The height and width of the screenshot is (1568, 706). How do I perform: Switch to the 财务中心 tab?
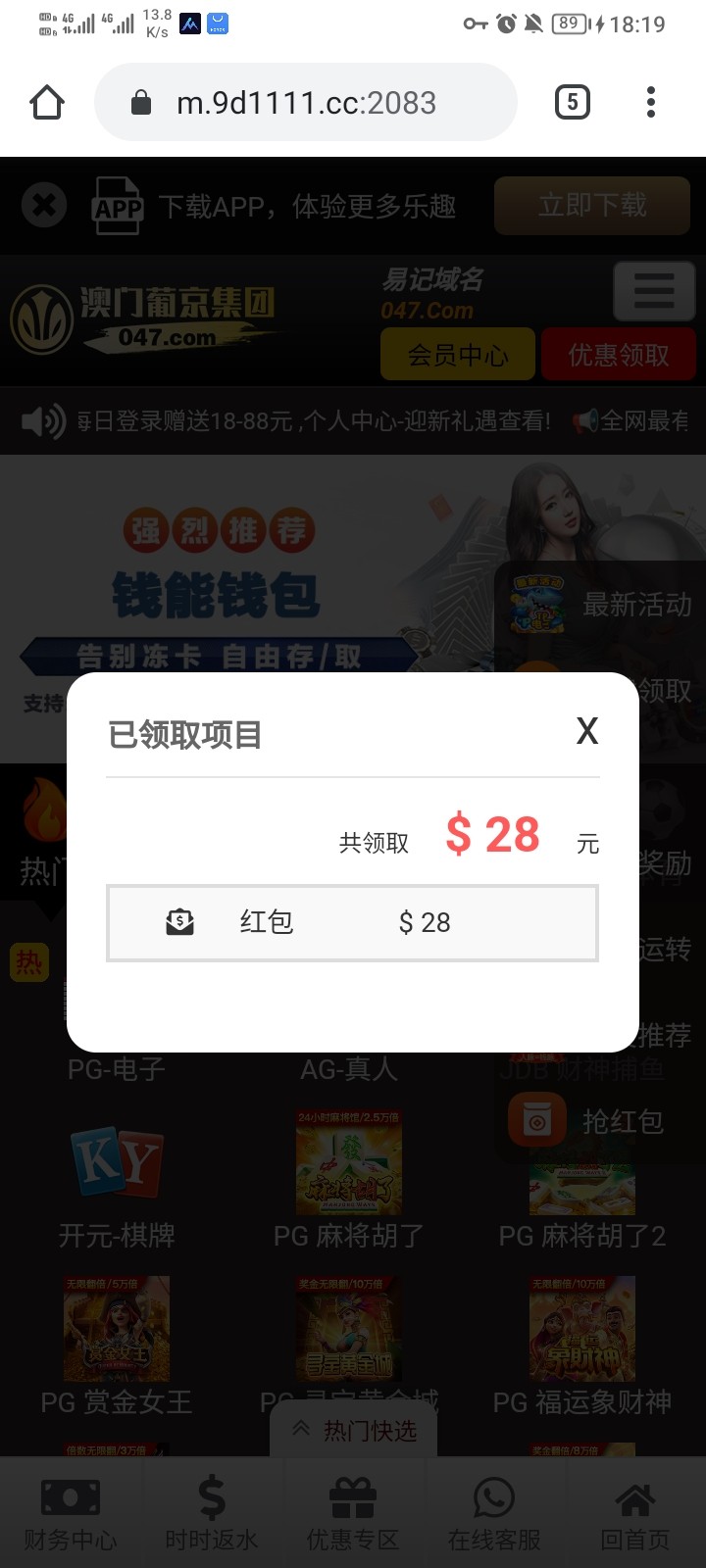[71, 1513]
